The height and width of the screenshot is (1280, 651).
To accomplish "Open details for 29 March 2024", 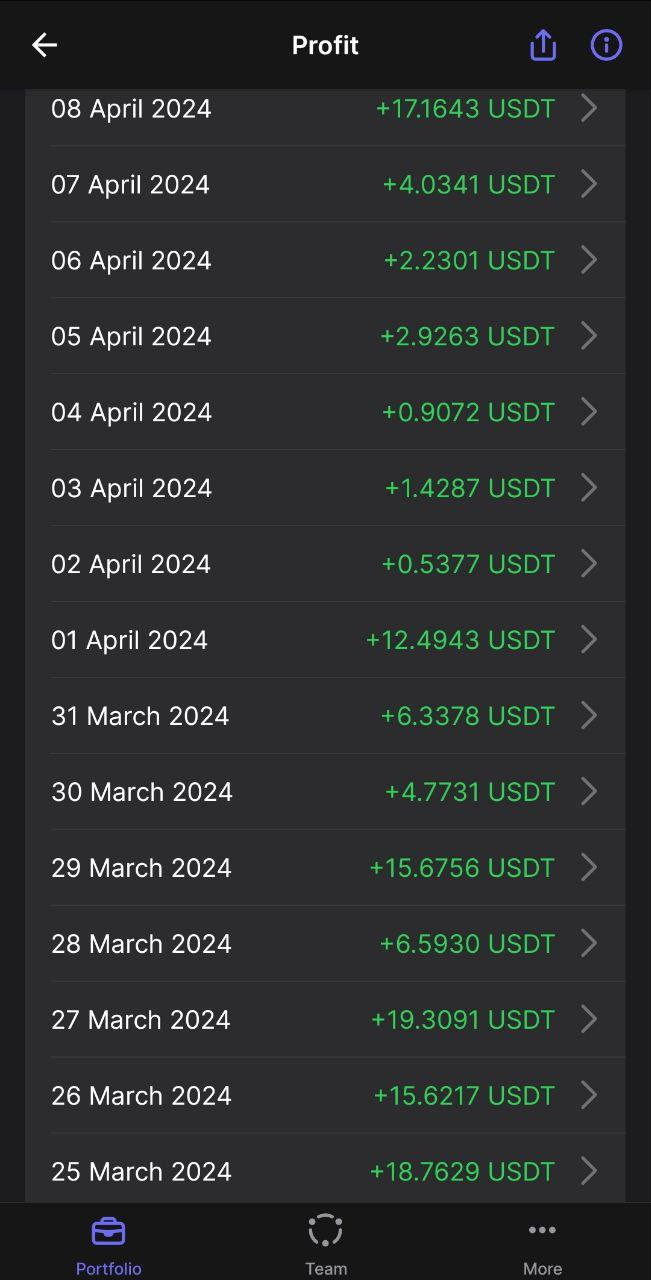I will pyautogui.click(x=325, y=868).
